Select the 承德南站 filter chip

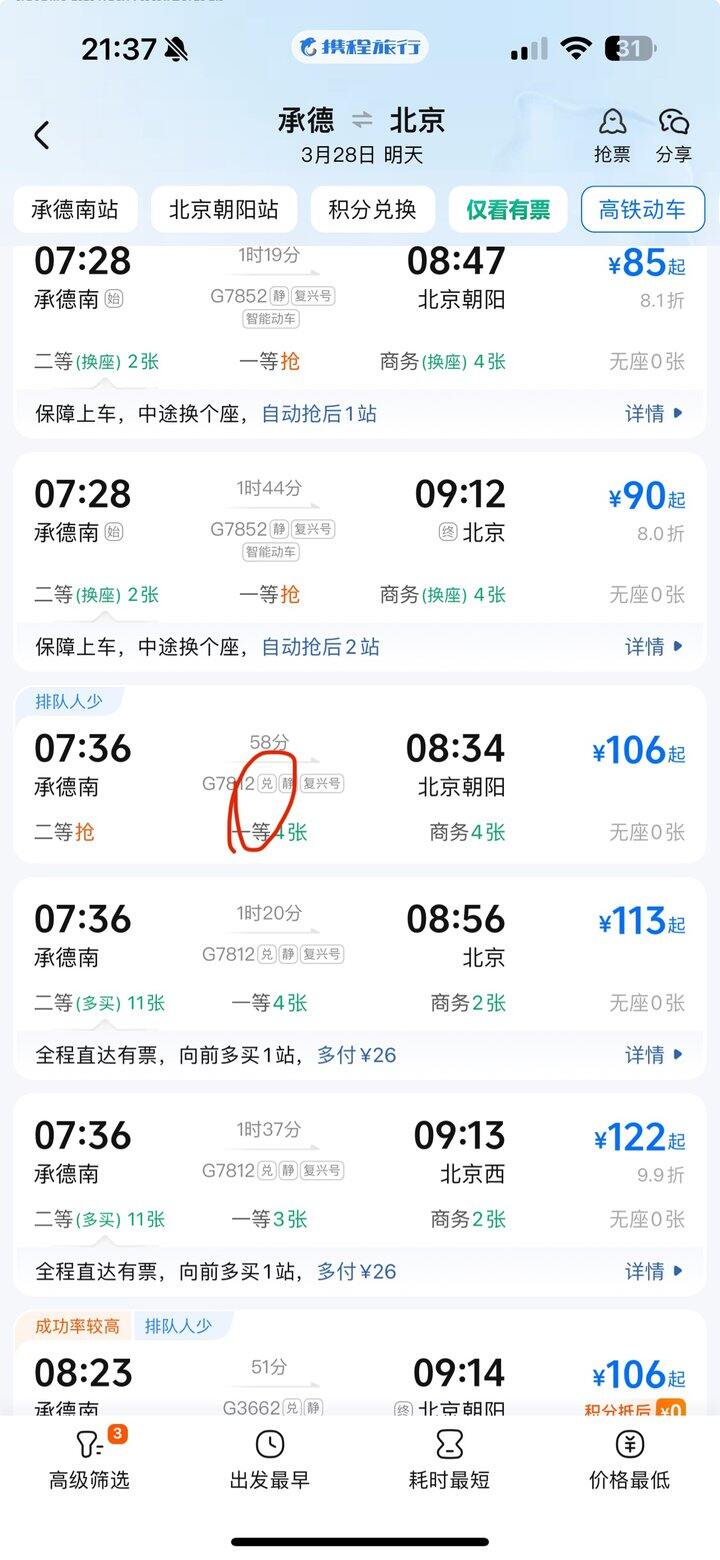(x=75, y=210)
